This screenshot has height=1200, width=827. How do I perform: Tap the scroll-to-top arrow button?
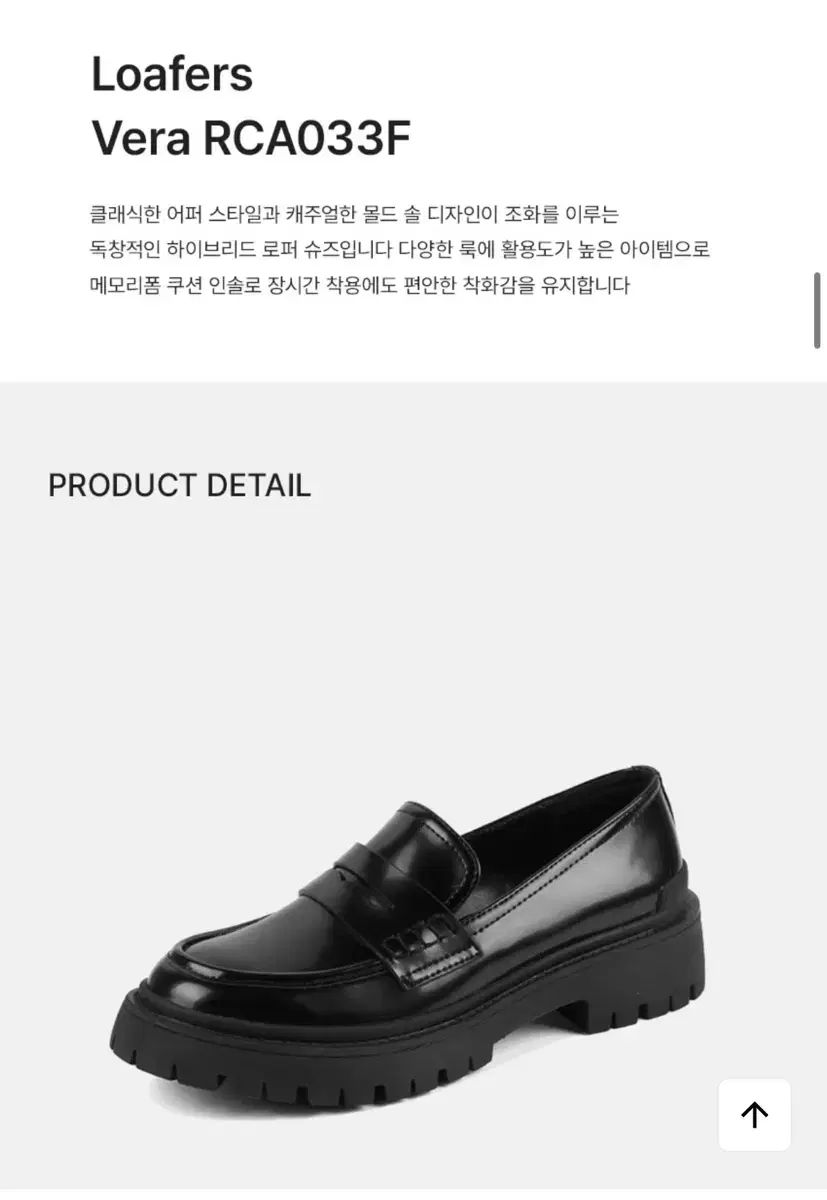754,1114
